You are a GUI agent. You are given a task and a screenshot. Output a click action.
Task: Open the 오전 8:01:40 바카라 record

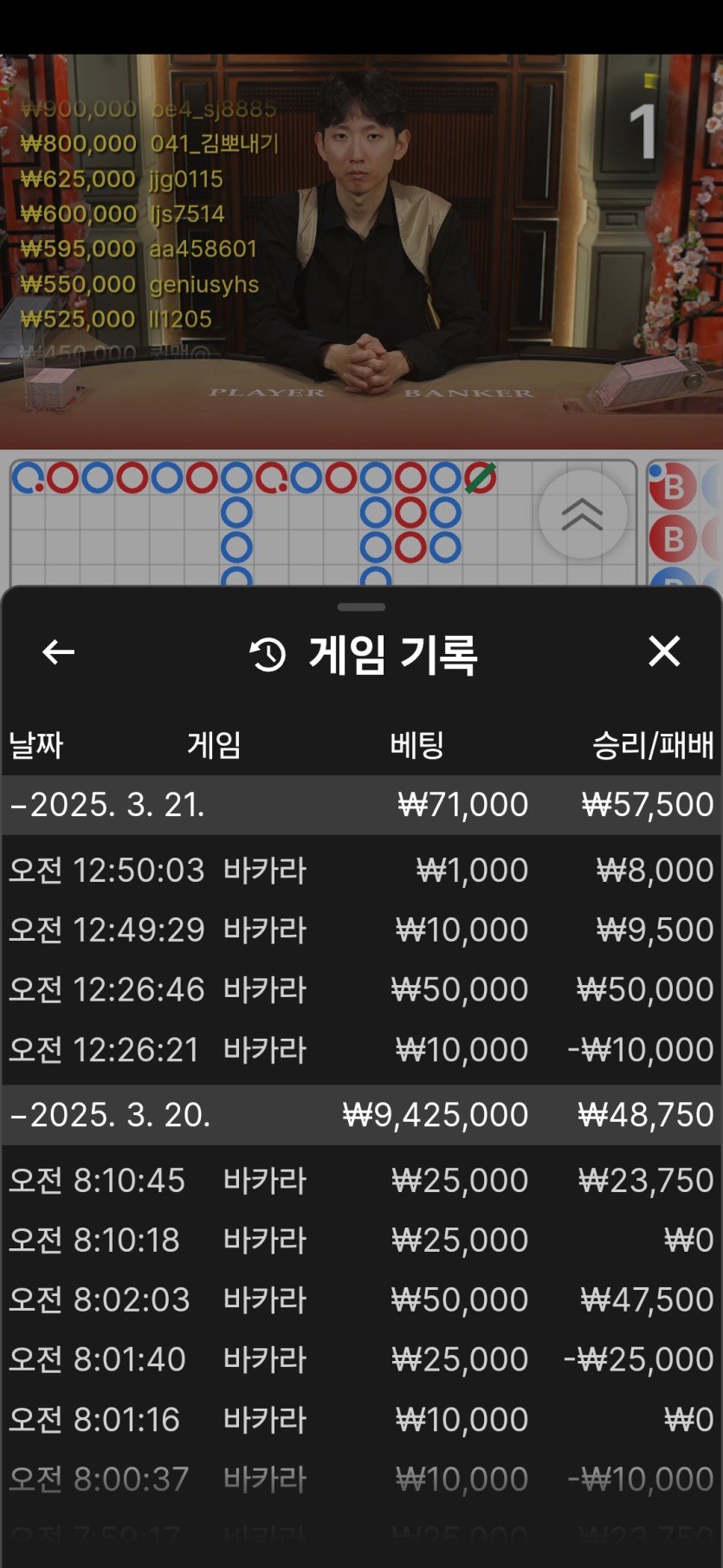pyautogui.click(x=362, y=1359)
